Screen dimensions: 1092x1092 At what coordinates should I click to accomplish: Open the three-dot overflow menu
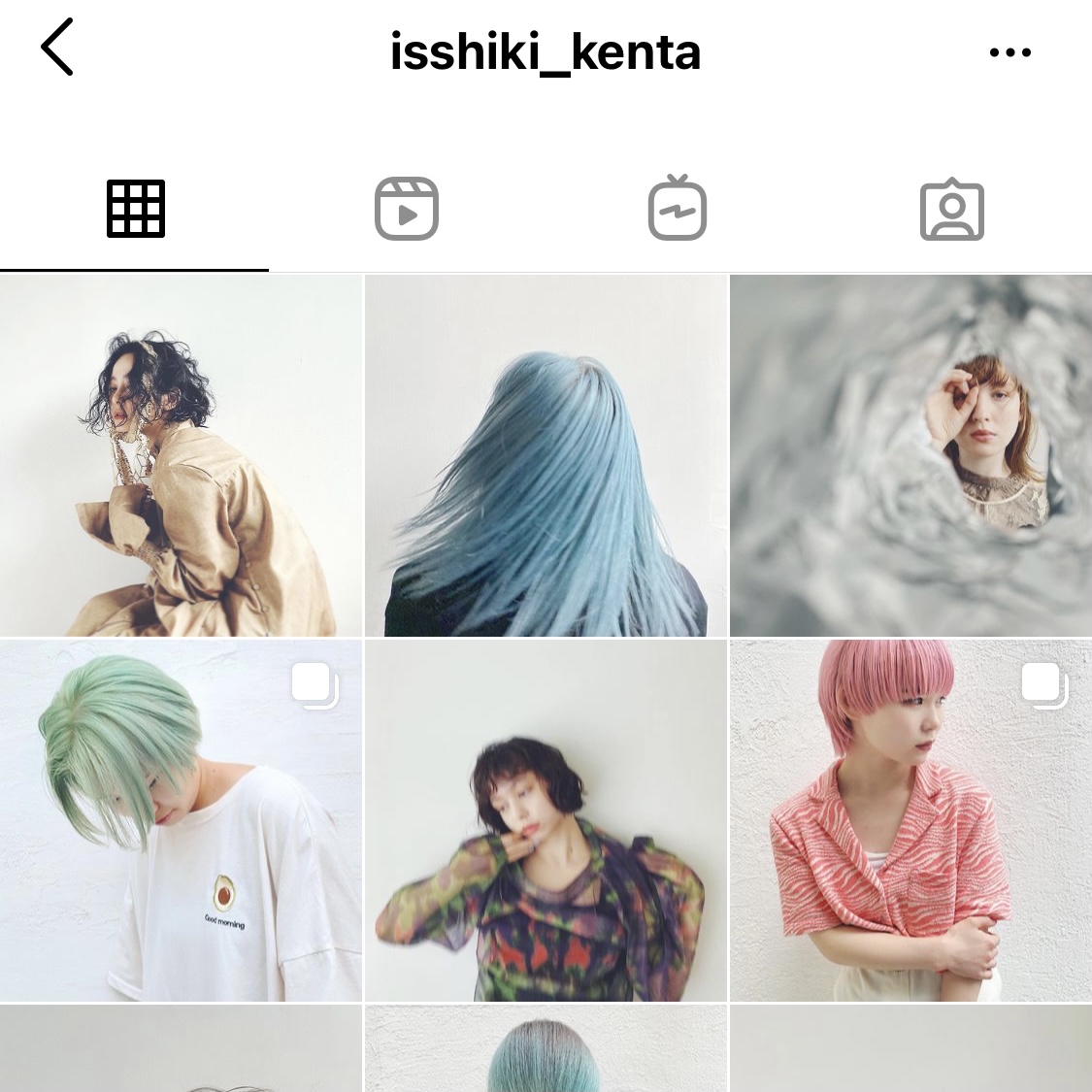point(1009,52)
